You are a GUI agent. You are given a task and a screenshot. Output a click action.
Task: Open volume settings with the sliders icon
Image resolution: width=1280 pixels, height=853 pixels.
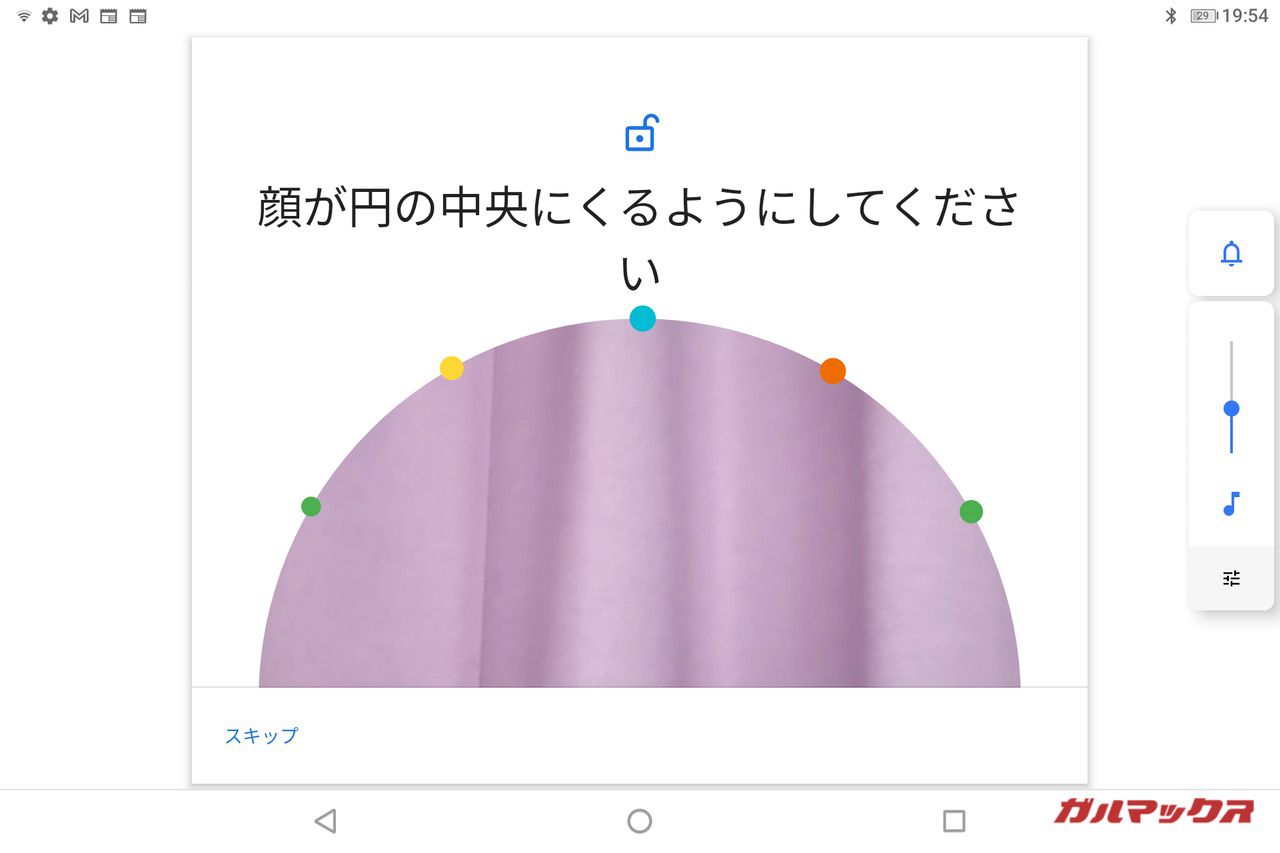pyautogui.click(x=1231, y=578)
